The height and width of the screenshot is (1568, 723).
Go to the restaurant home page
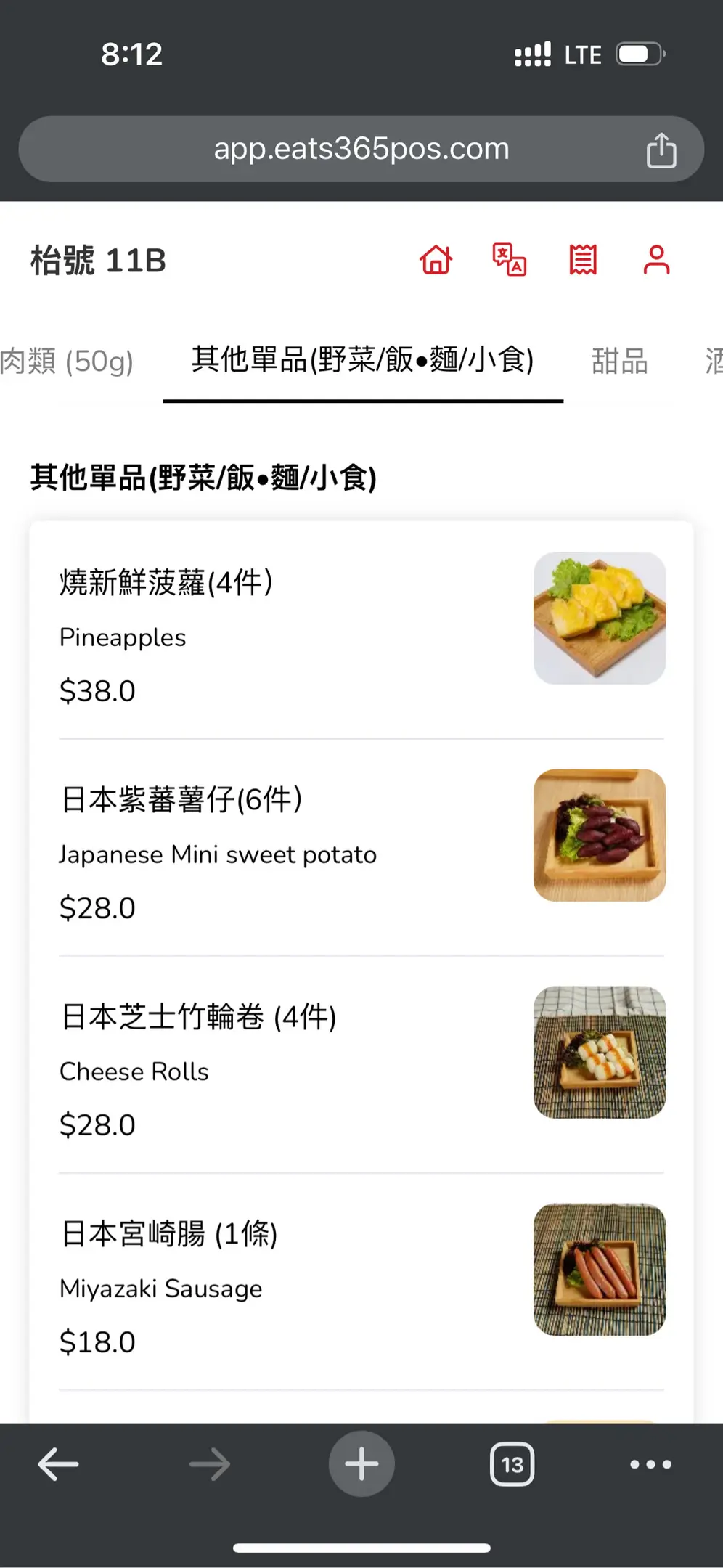436,260
